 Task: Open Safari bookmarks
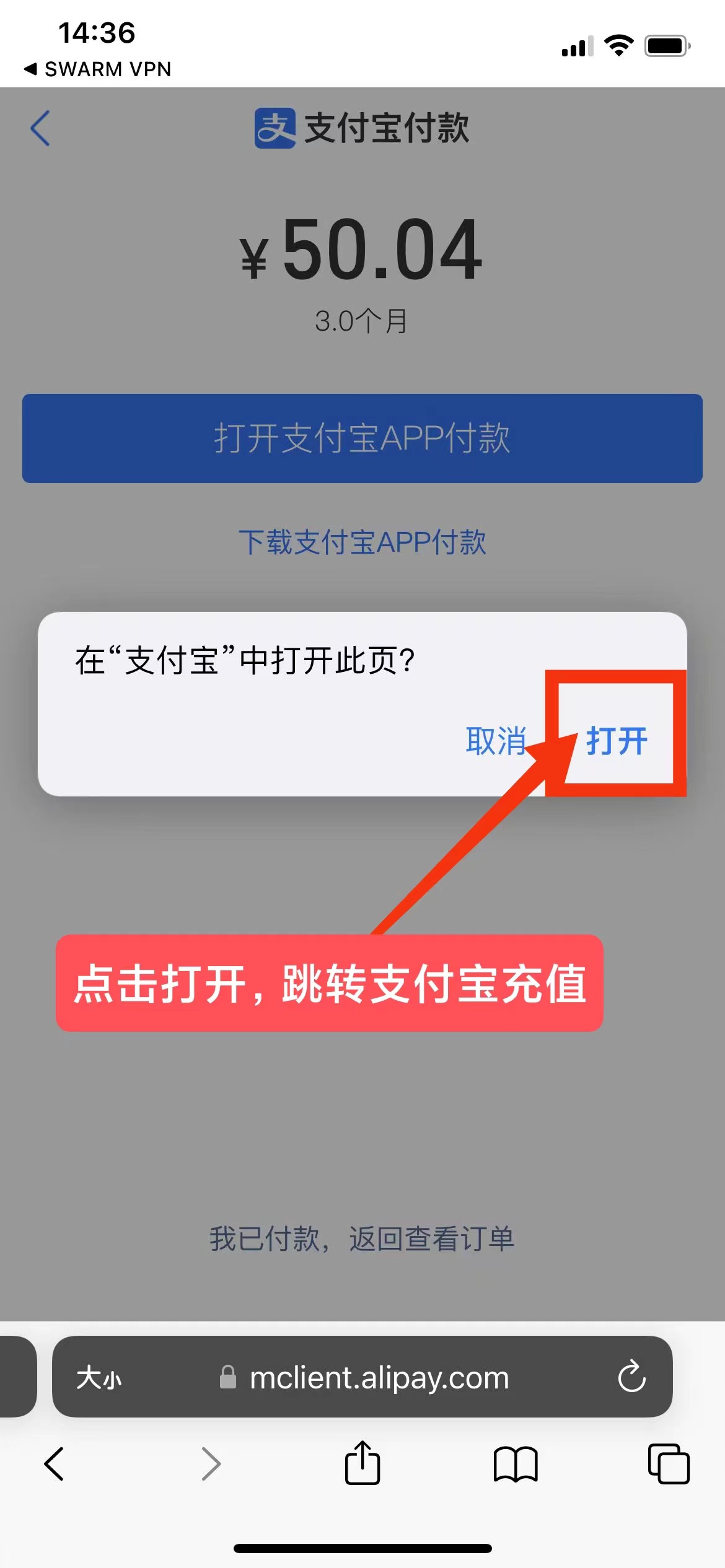(x=516, y=1464)
